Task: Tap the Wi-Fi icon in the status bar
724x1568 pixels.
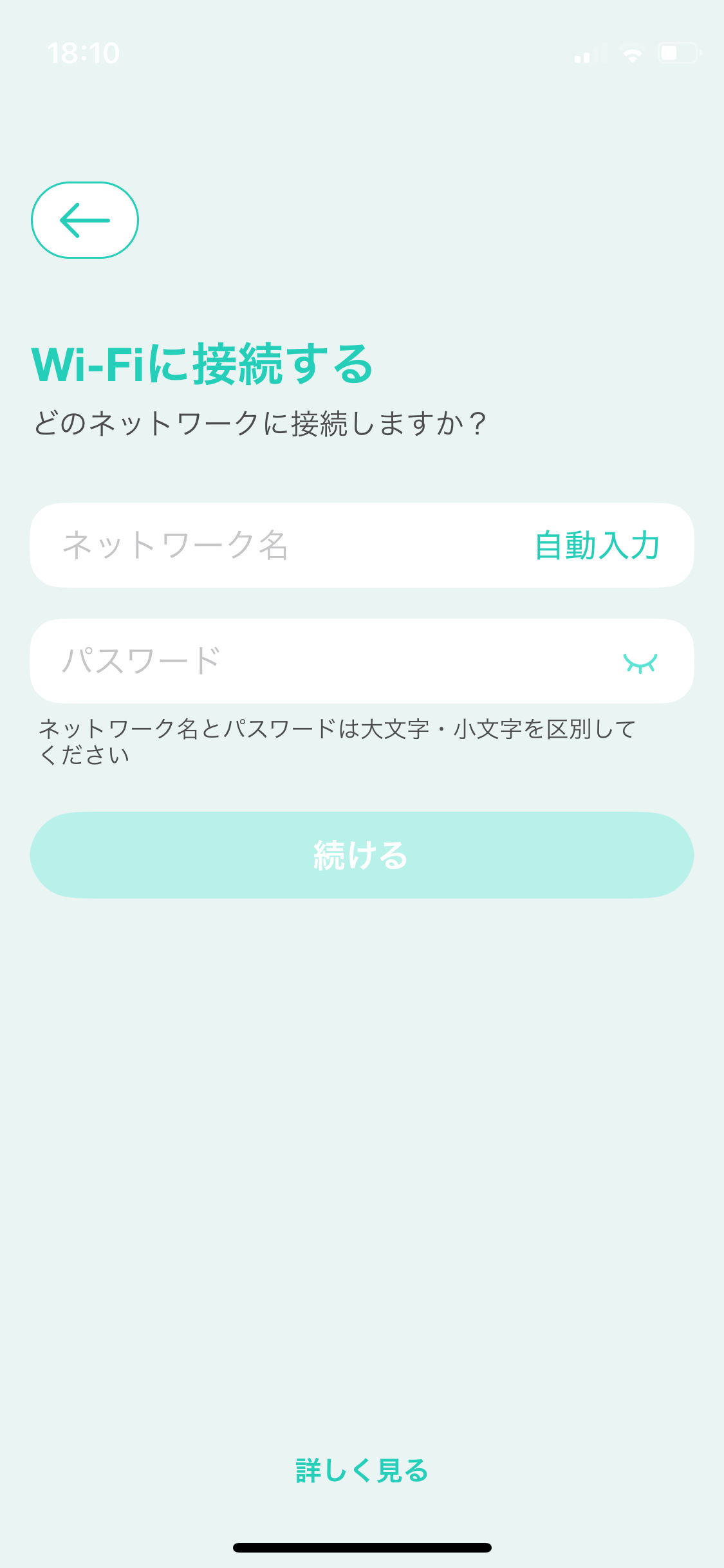Action: point(633,55)
